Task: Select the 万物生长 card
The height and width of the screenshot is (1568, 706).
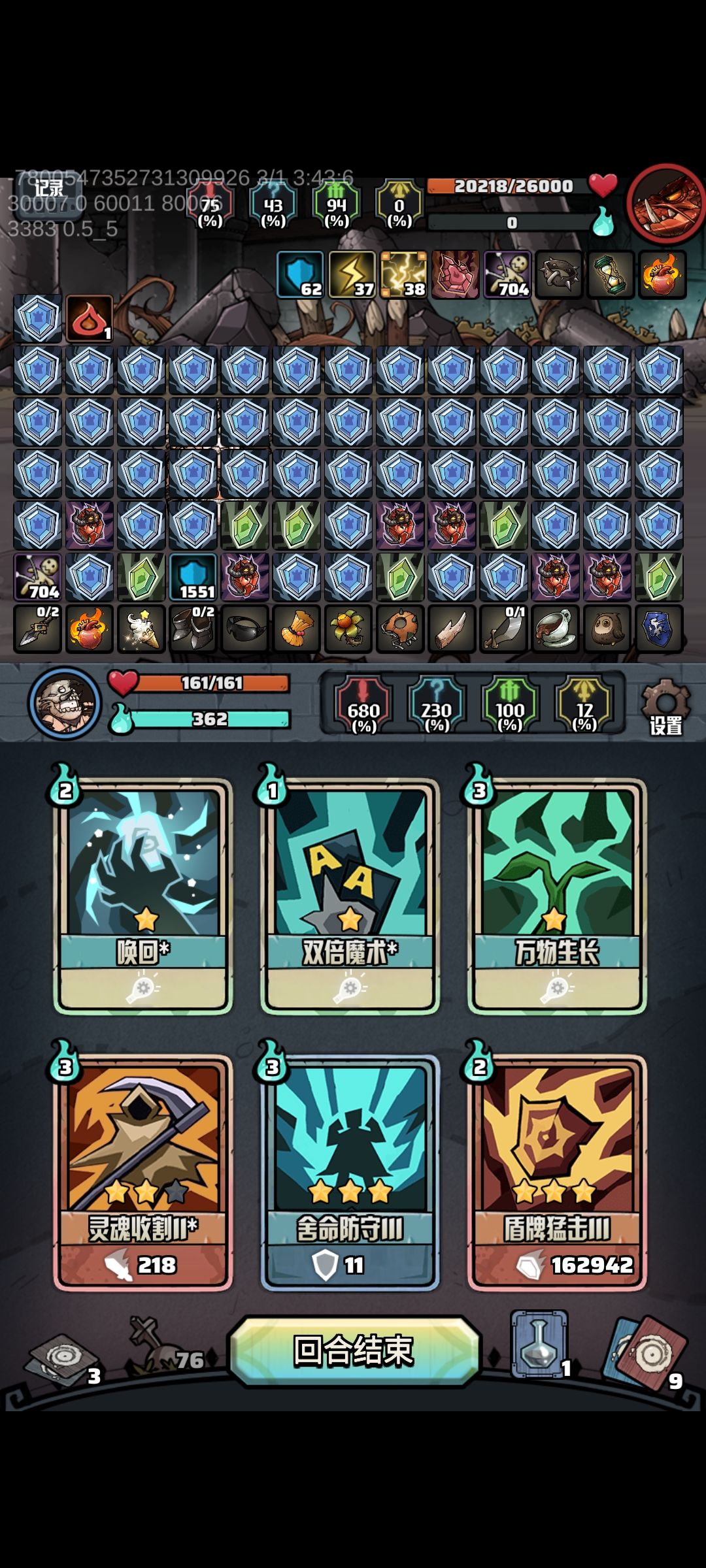Action: pos(557,895)
